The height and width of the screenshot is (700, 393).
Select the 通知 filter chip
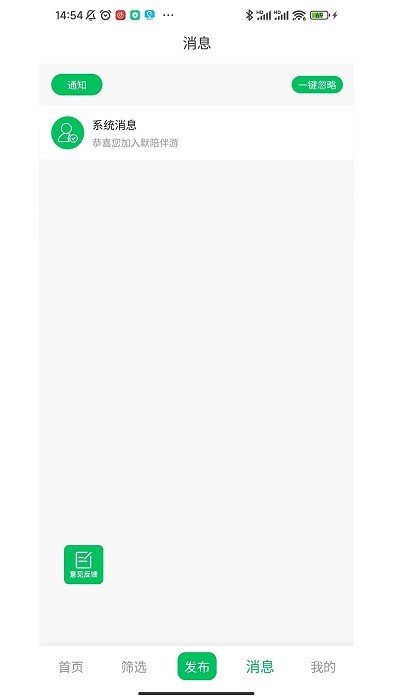(77, 85)
